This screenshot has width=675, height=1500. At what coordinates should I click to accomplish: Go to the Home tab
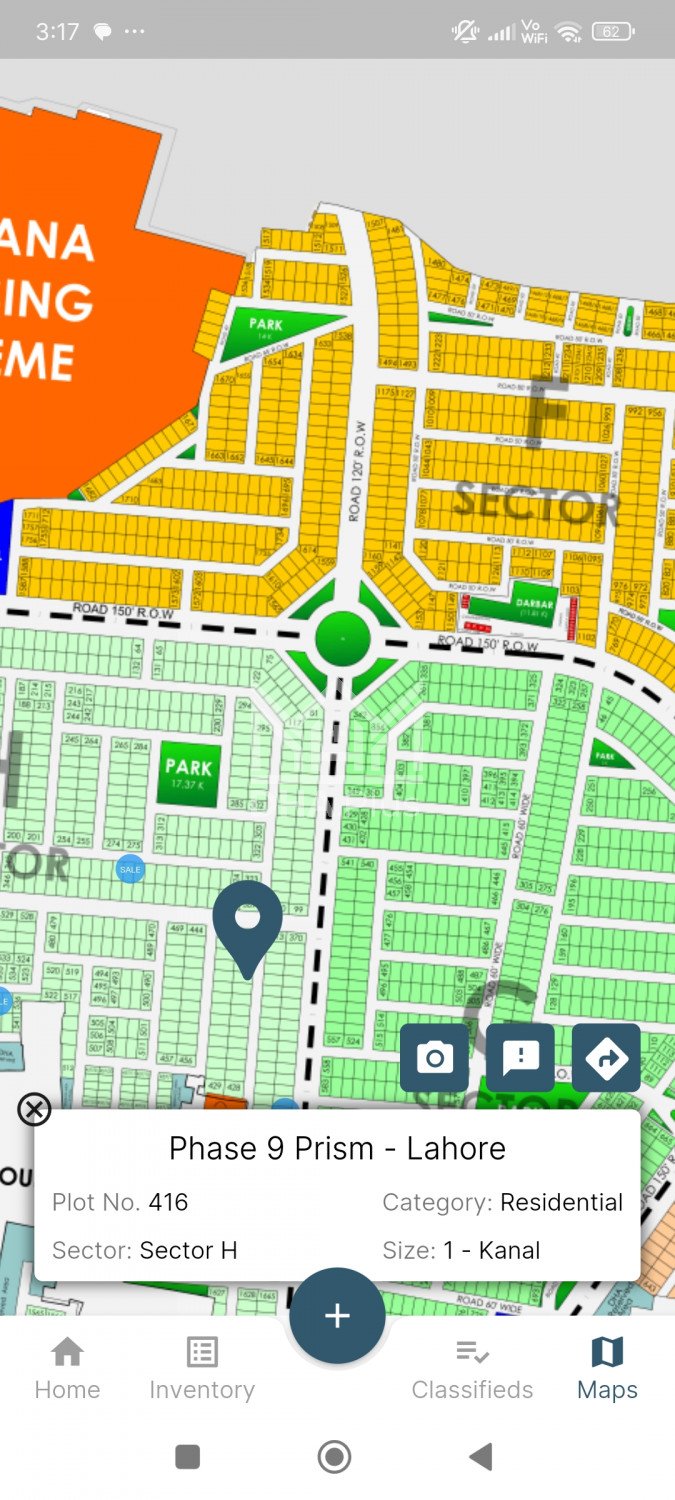(67, 1369)
